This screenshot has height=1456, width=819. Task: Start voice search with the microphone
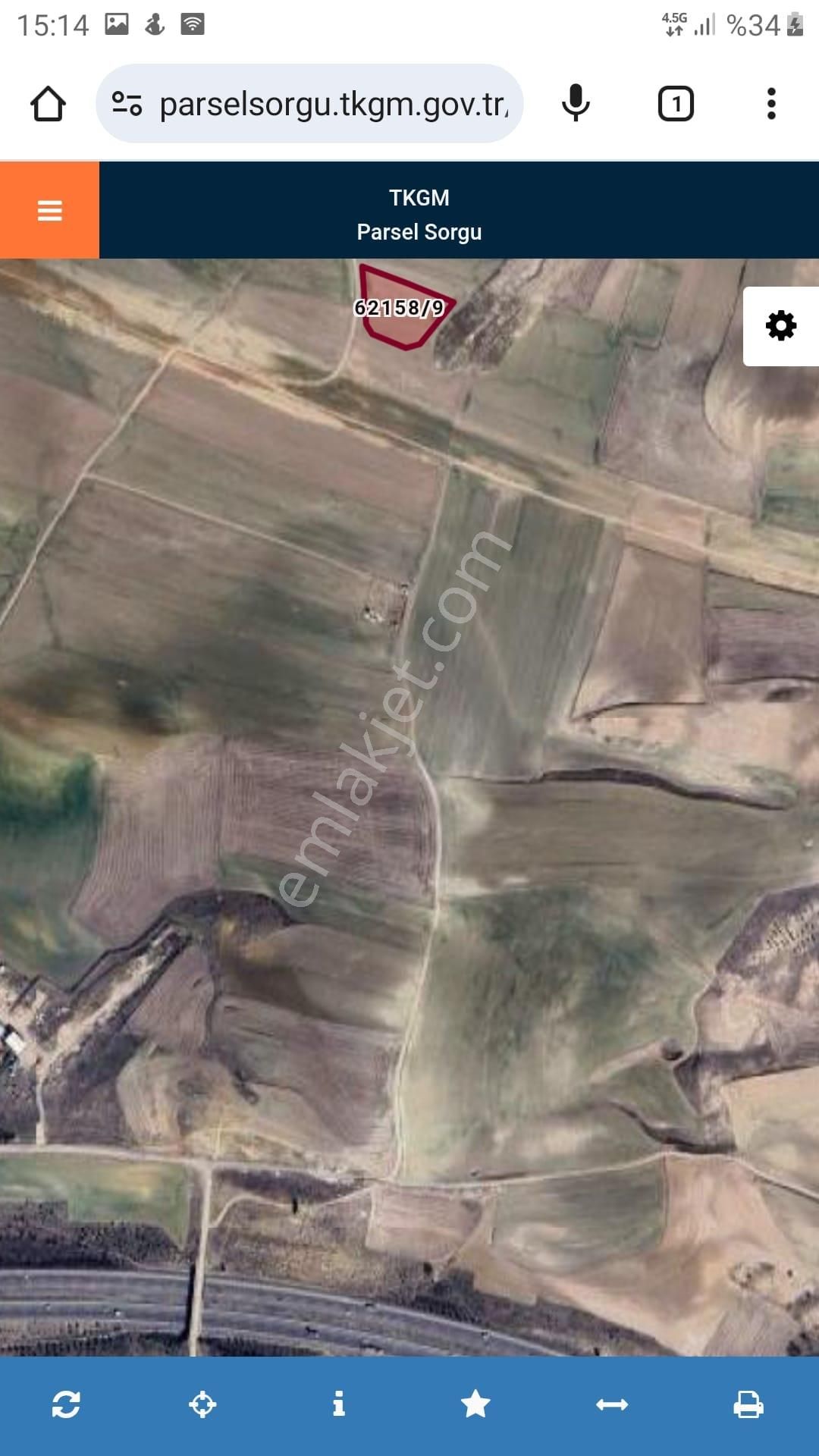[576, 104]
